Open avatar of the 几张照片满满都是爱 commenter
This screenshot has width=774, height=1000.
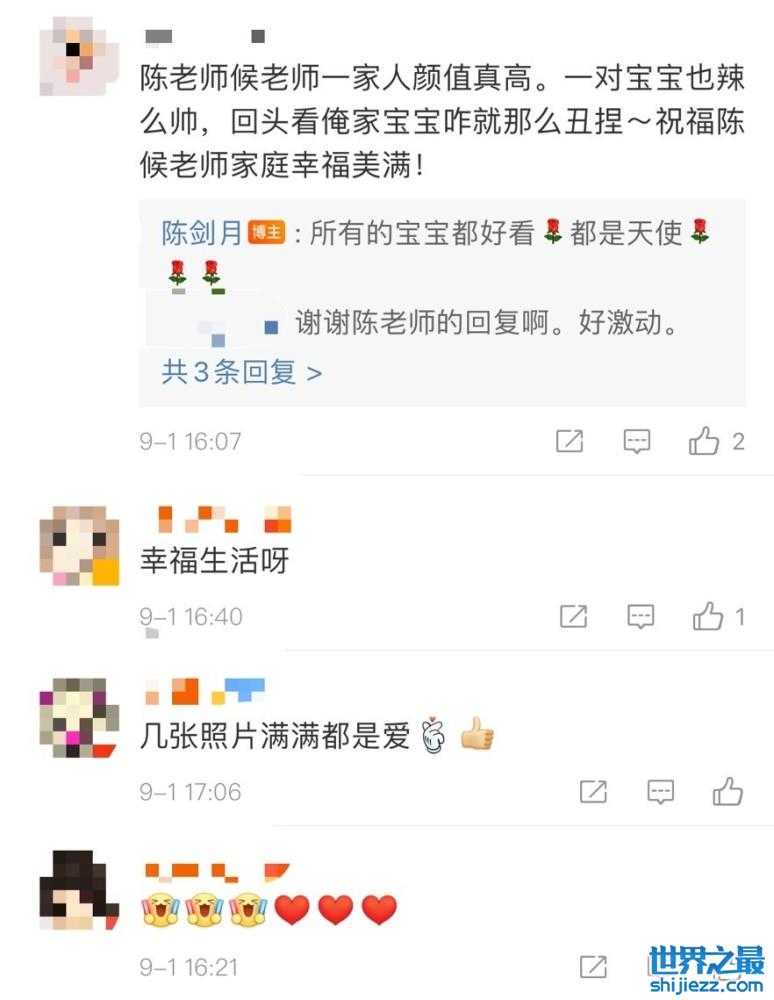point(78,717)
